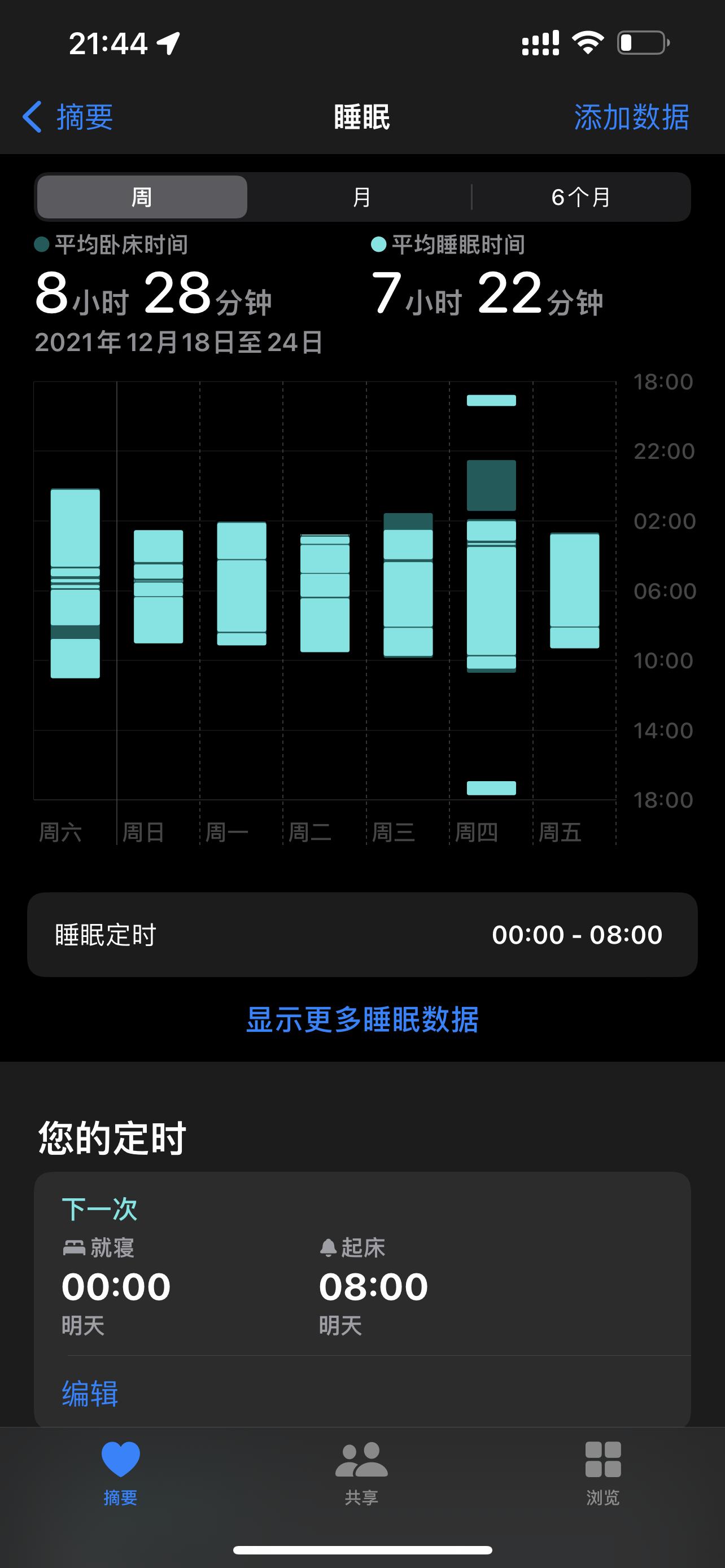Open 添加数据 to add sleep data
This screenshot has width=725, height=1568.
click(632, 117)
